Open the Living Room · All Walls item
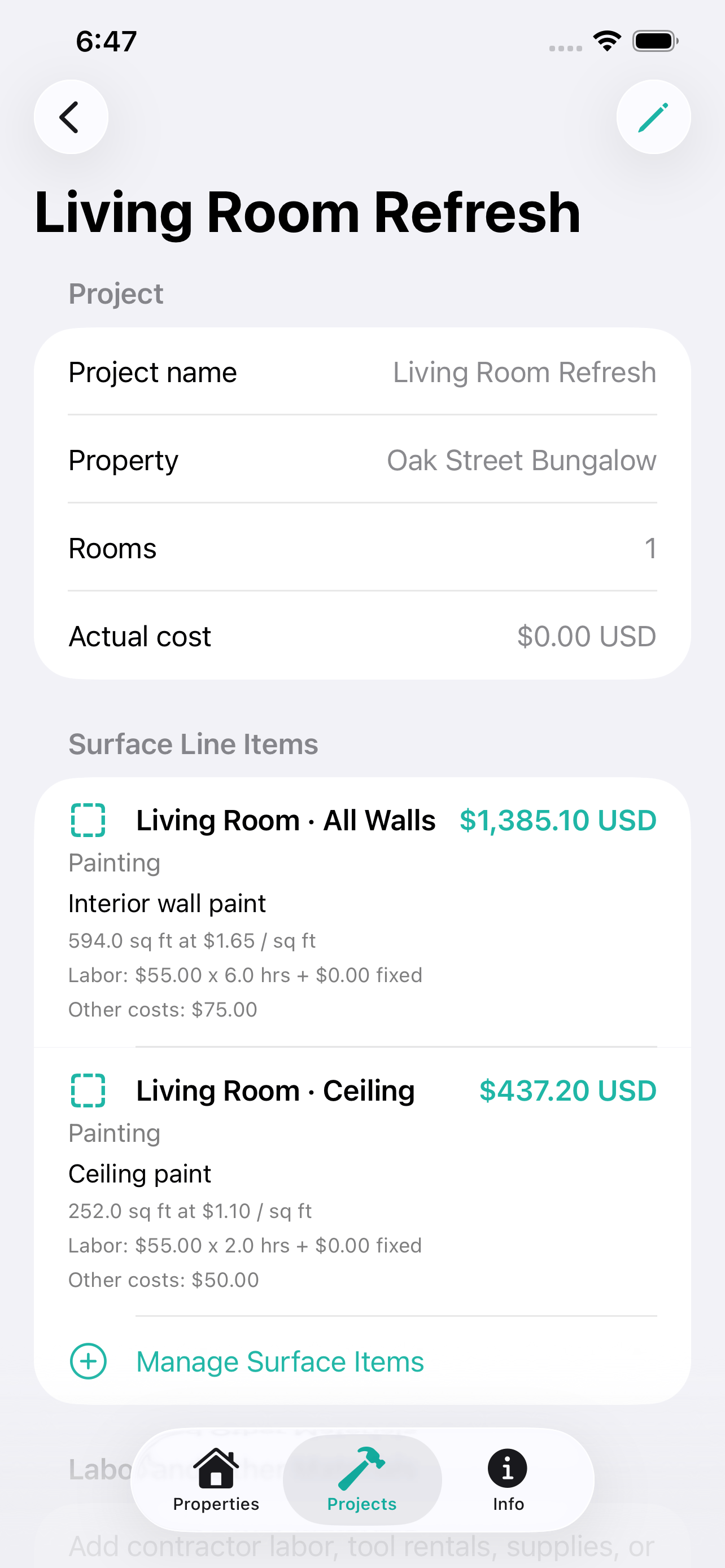725x1568 pixels. [362, 913]
